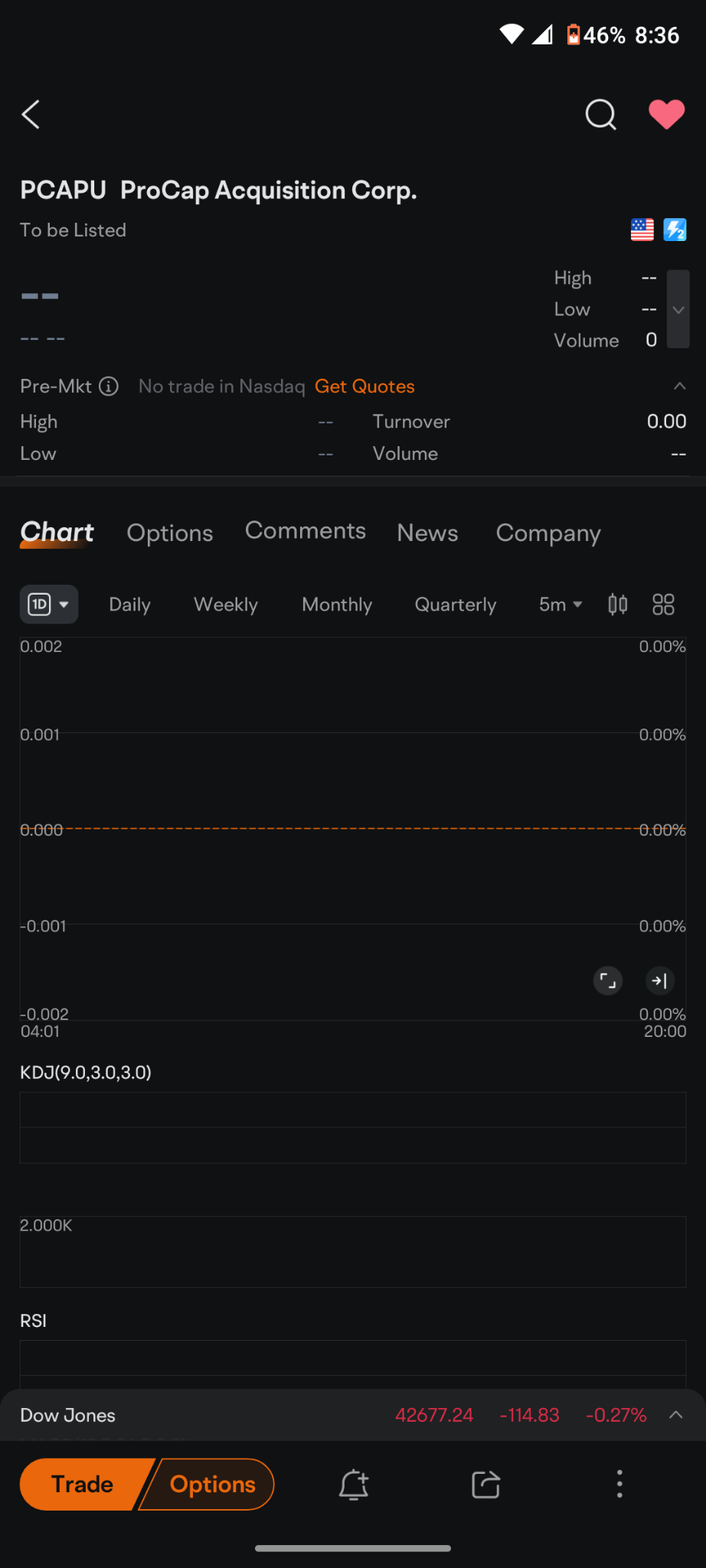Viewport: 706px width, 1568px height.
Task: Go back using the top-left arrow
Action: [31, 115]
